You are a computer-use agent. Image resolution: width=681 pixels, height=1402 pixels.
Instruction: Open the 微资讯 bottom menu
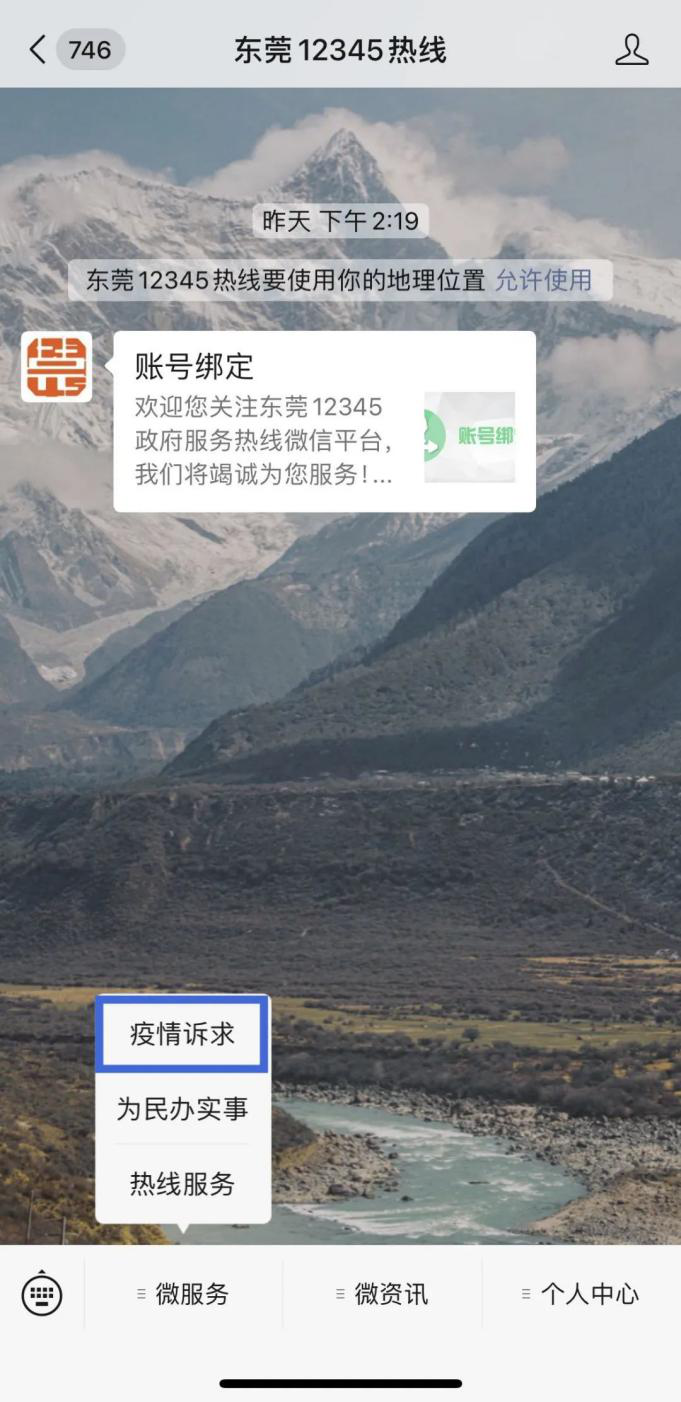(x=382, y=1294)
